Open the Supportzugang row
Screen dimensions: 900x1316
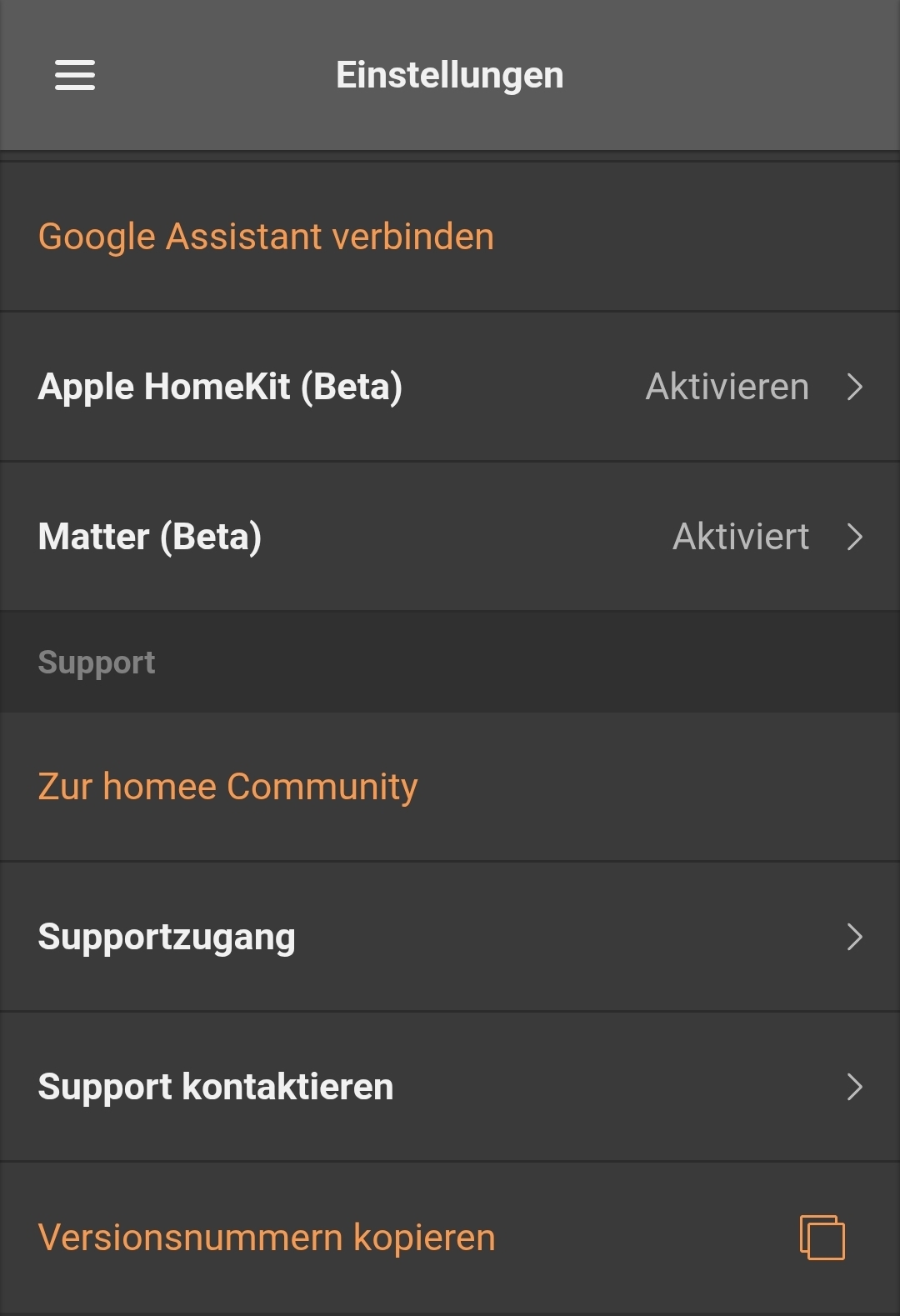tap(450, 937)
